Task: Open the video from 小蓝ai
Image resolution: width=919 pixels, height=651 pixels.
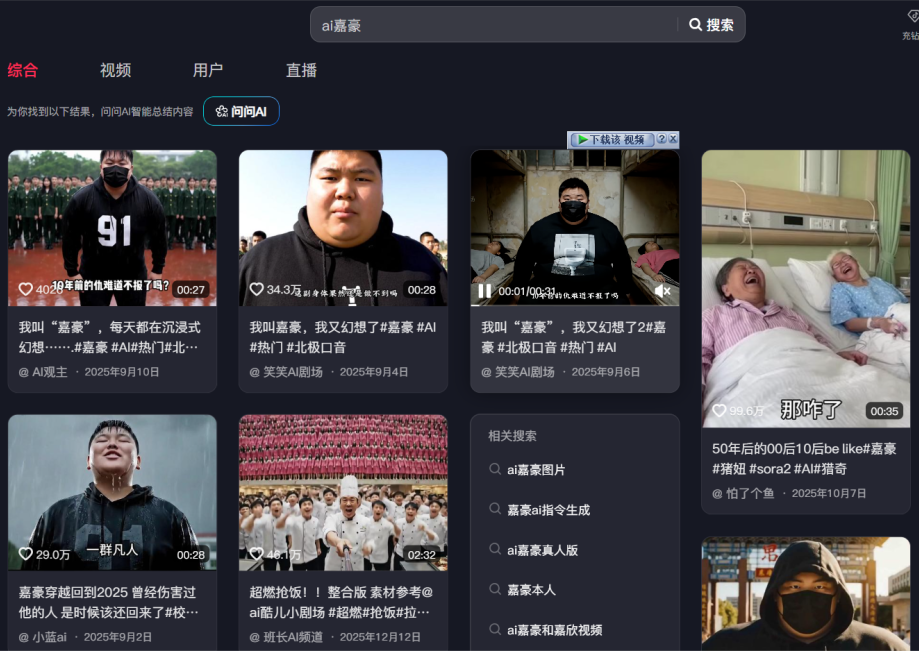Action: (112, 492)
